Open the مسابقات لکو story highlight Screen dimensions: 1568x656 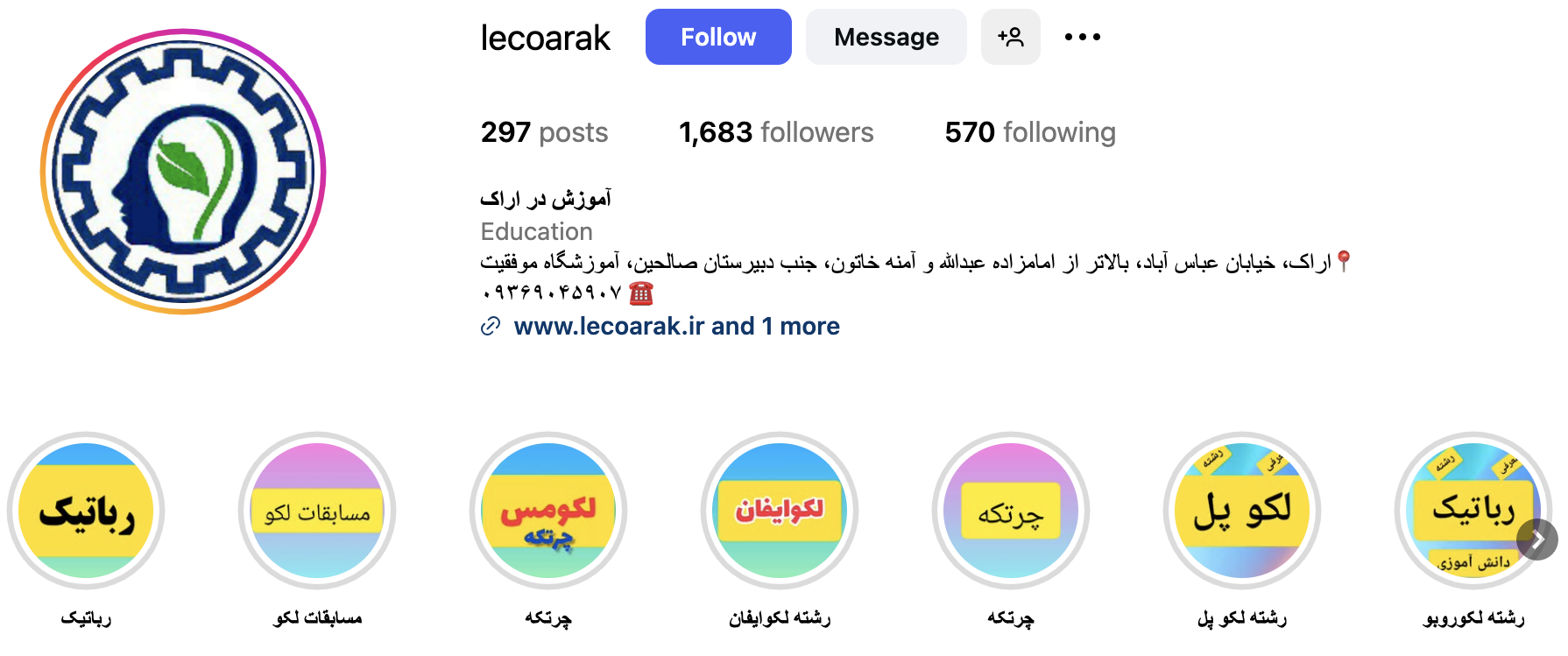(317, 511)
